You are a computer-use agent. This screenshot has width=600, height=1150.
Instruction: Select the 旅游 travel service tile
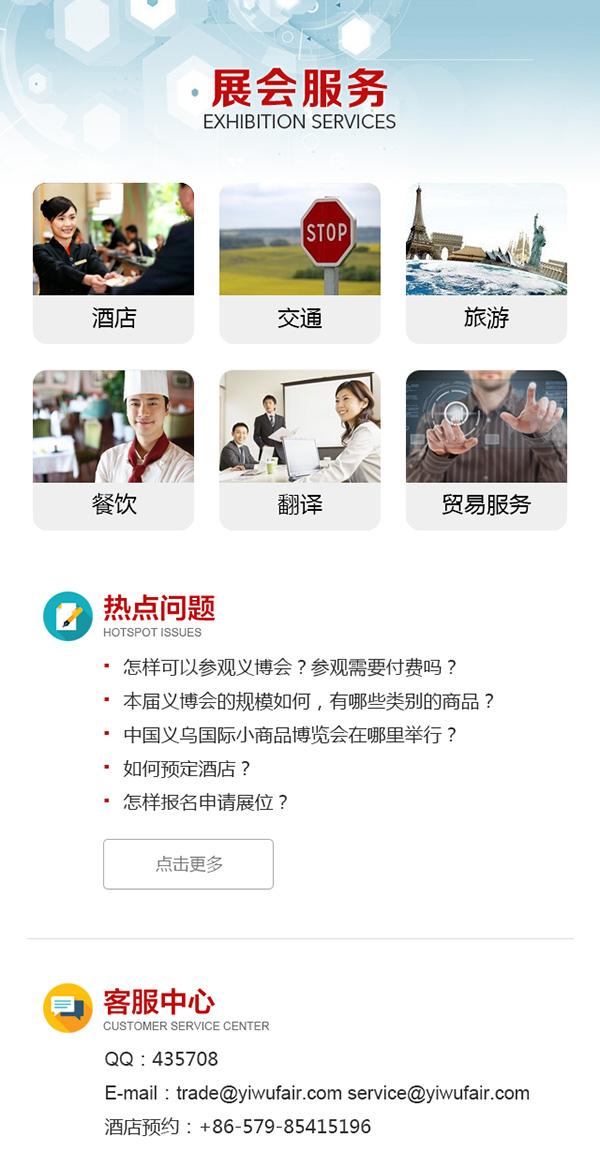coord(486,263)
